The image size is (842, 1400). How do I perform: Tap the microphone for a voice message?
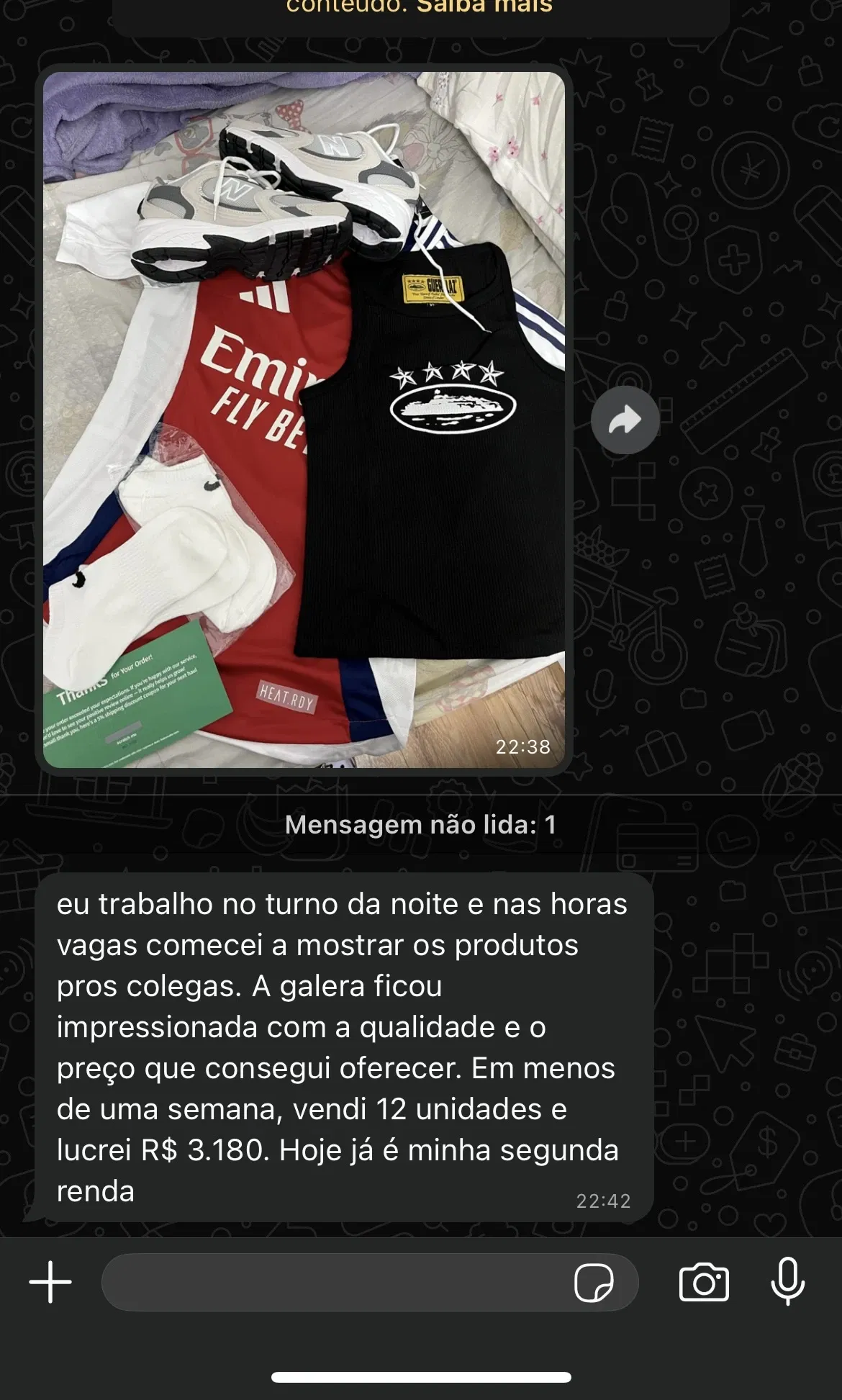pyautogui.click(x=788, y=1281)
